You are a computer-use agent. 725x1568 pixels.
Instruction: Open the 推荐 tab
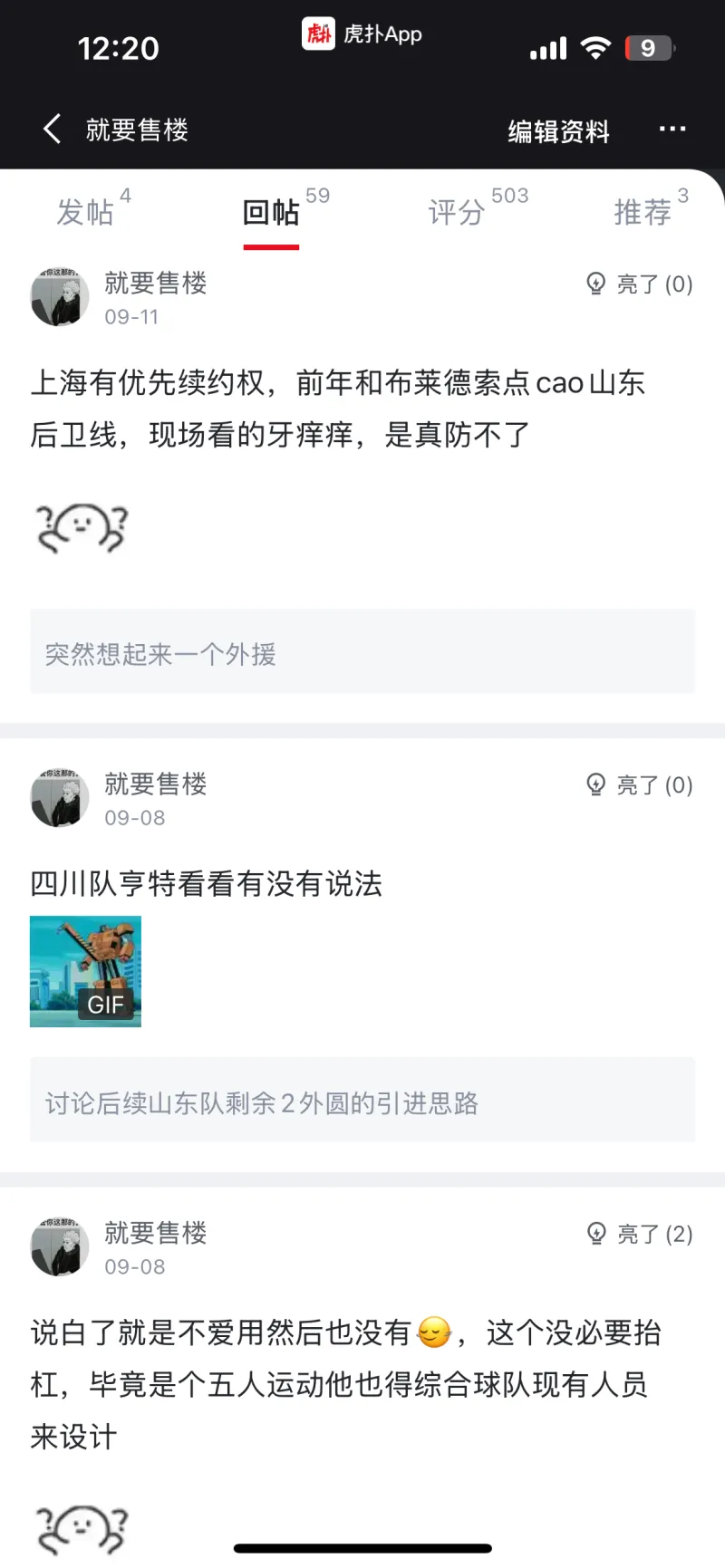pos(643,212)
